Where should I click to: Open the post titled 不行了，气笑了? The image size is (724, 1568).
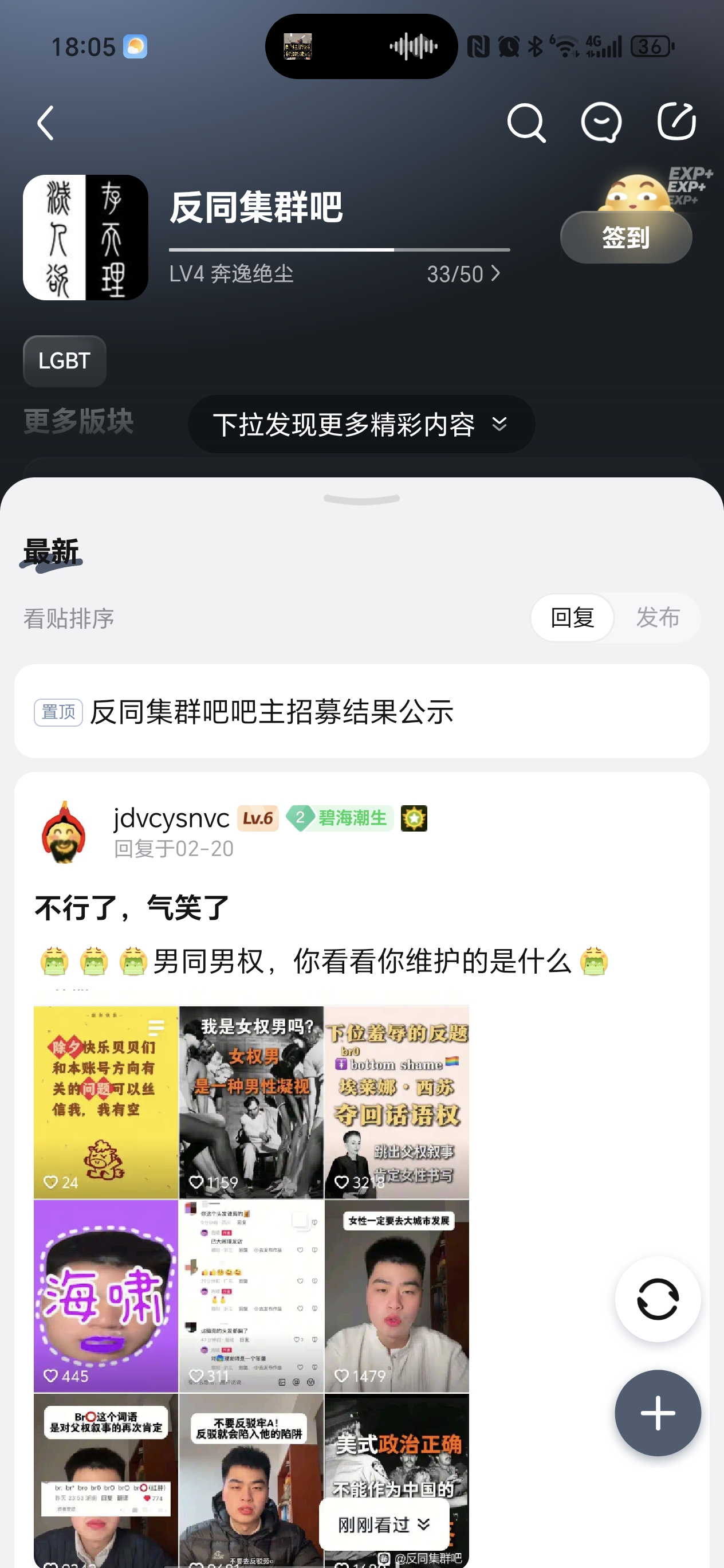(132, 908)
